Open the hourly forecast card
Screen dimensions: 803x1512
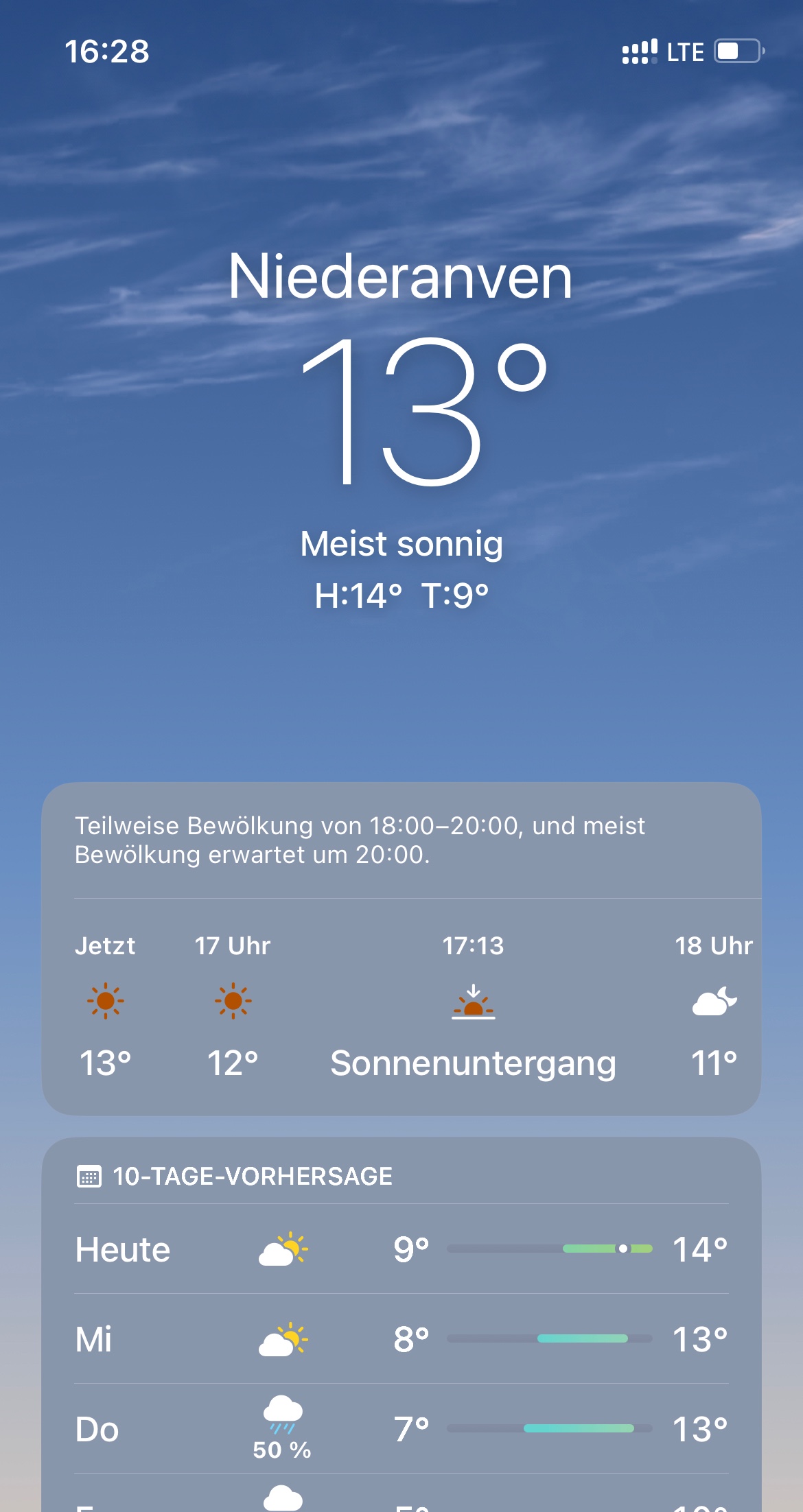pyautogui.click(x=401, y=1002)
